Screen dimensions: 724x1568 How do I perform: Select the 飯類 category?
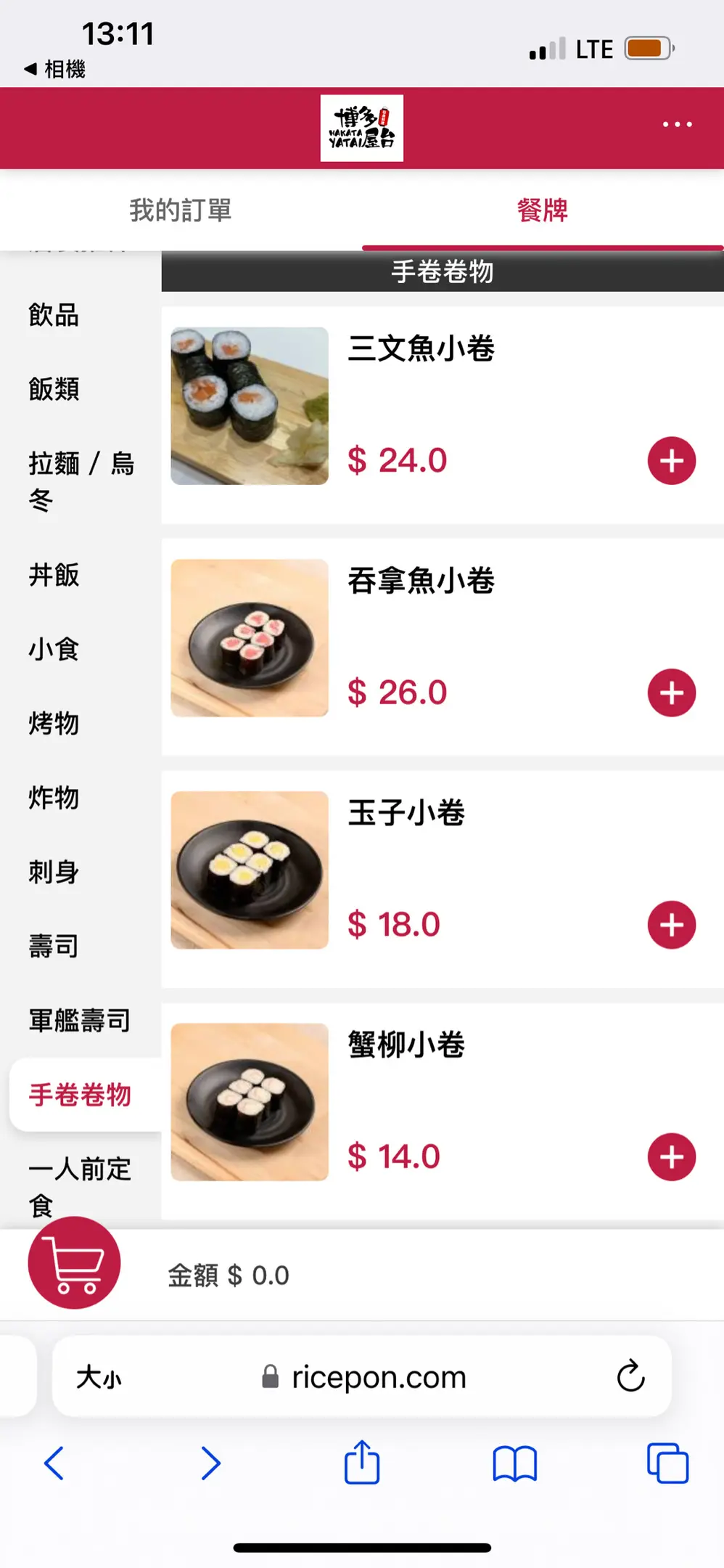(54, 389)
